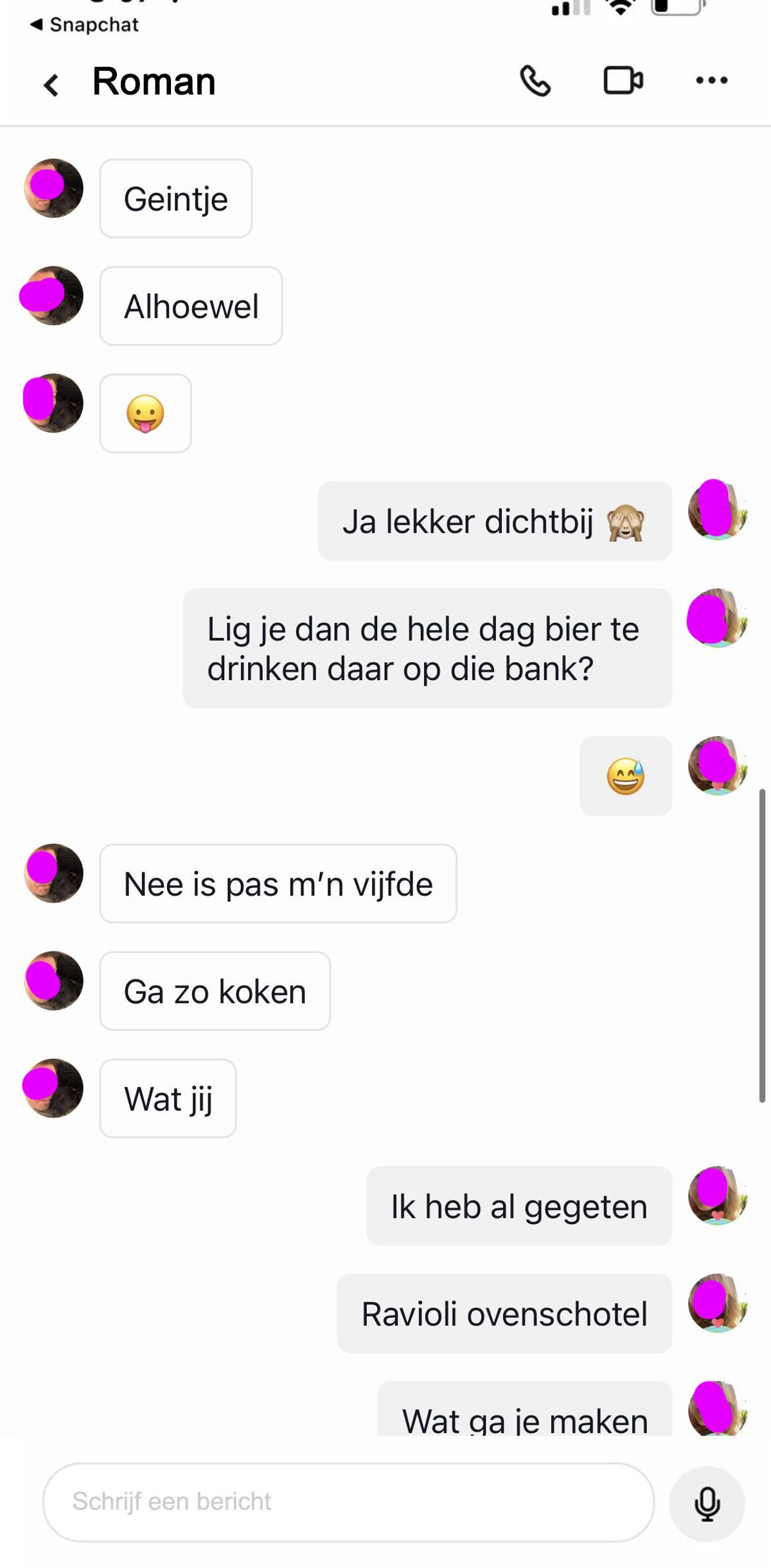Image resolution: width=771 pixels, height=1568 pixels.
Task: Return to Snapchat via the status bar link
Action: pos(84,24)
